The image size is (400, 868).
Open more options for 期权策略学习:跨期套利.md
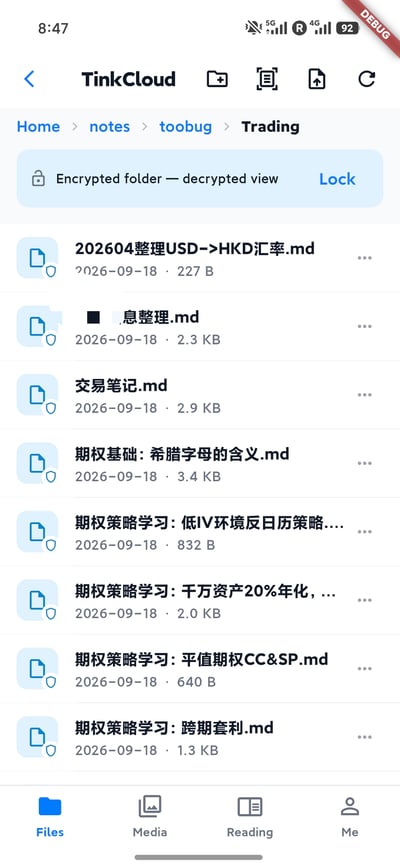365,737
